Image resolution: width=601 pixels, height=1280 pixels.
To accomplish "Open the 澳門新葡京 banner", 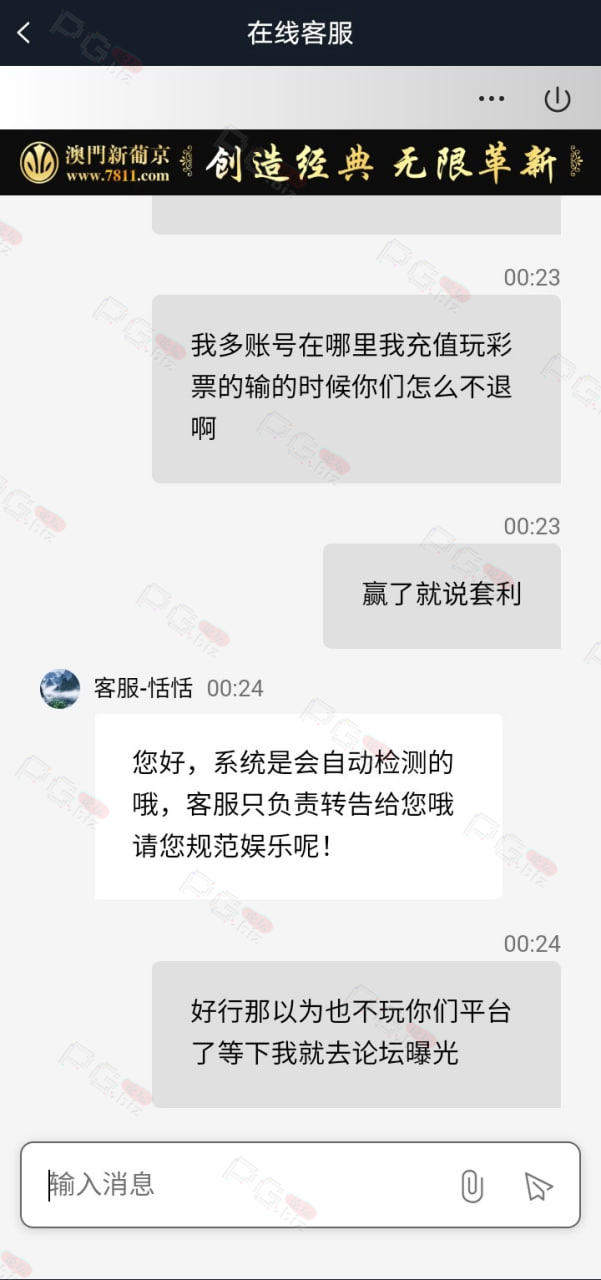I will click(x=300, y=163).
